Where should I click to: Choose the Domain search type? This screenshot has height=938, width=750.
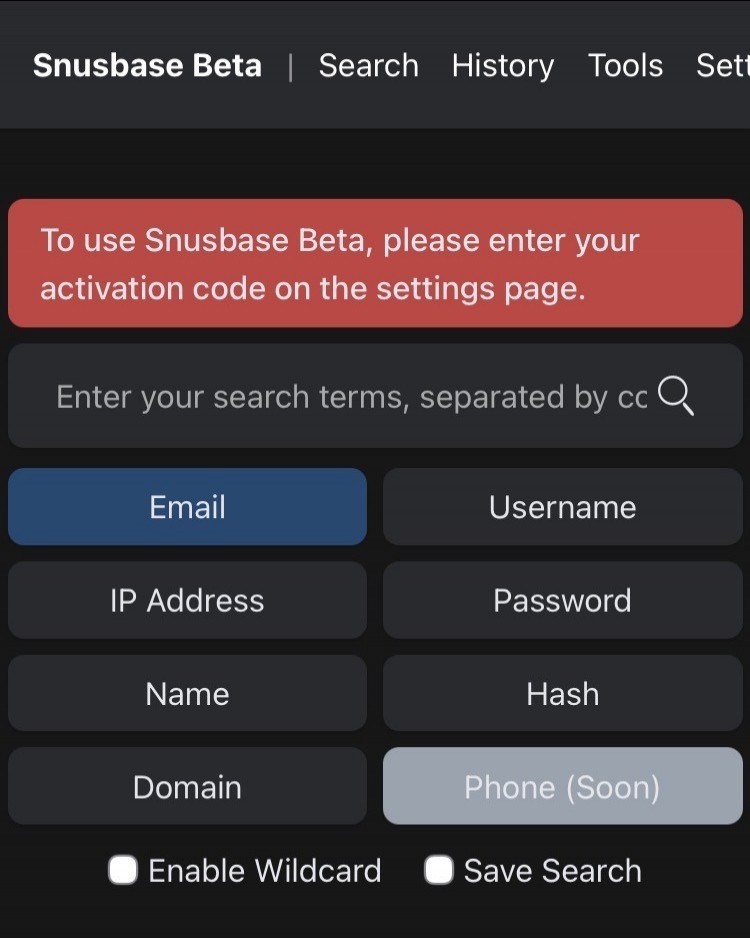click(187, 787)
